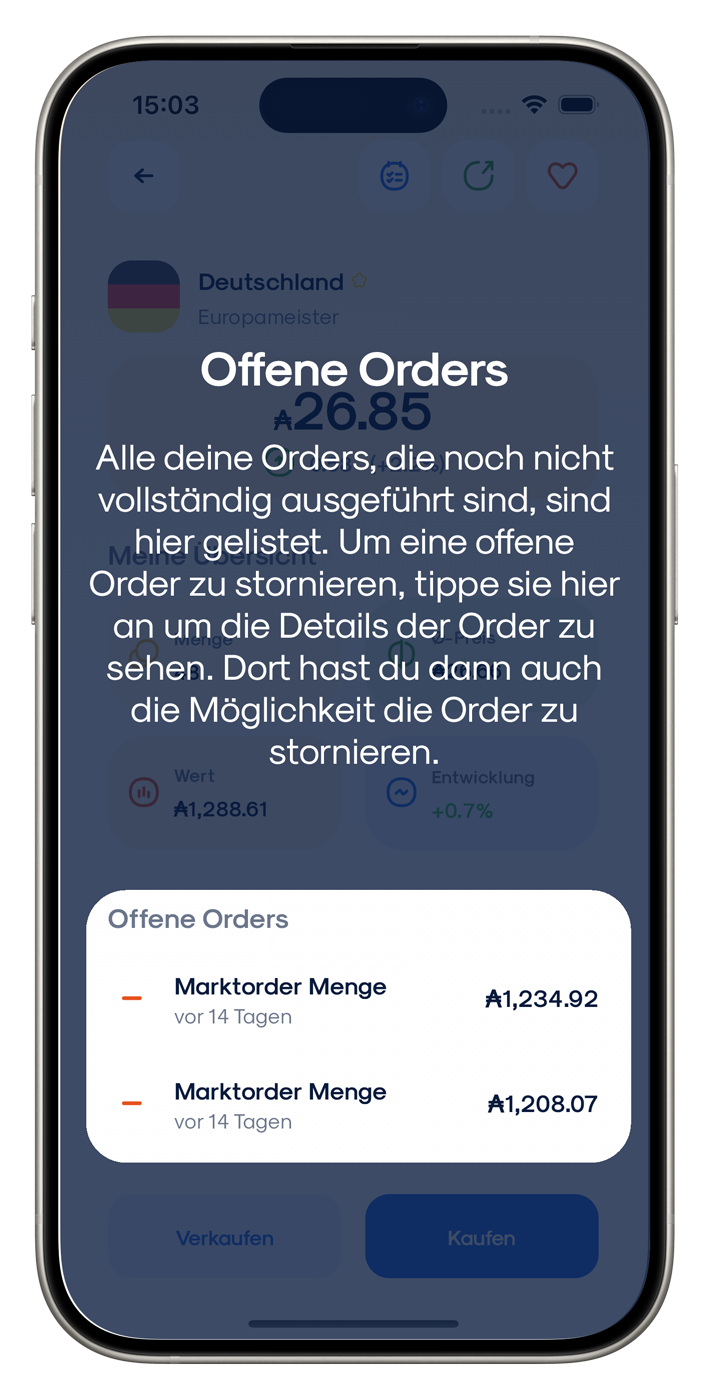Tap the Kaufen button
This screenshot has width=710, height=1399.
481,1238
